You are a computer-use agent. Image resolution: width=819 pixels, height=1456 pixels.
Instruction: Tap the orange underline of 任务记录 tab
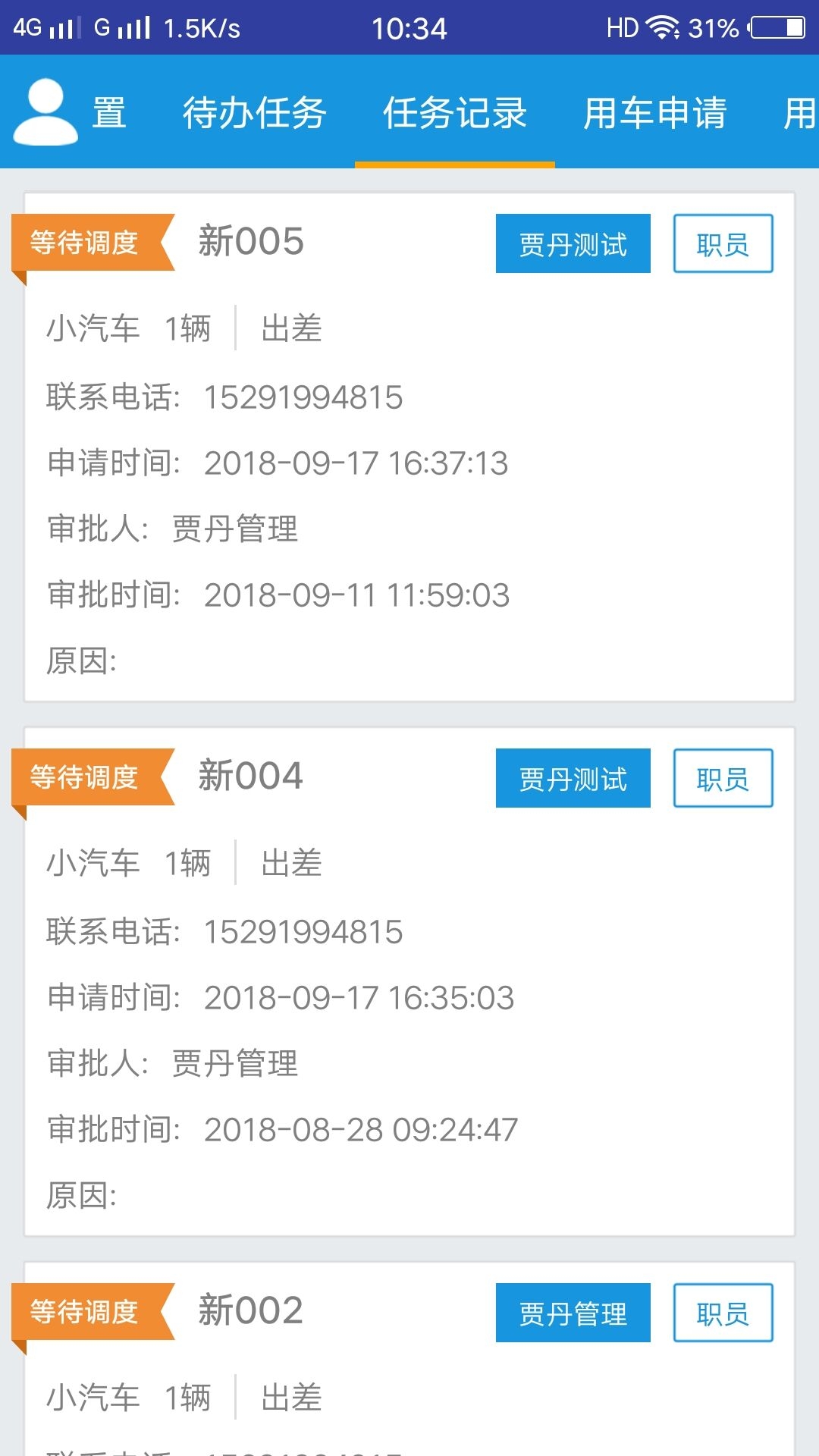coord(455,161)
